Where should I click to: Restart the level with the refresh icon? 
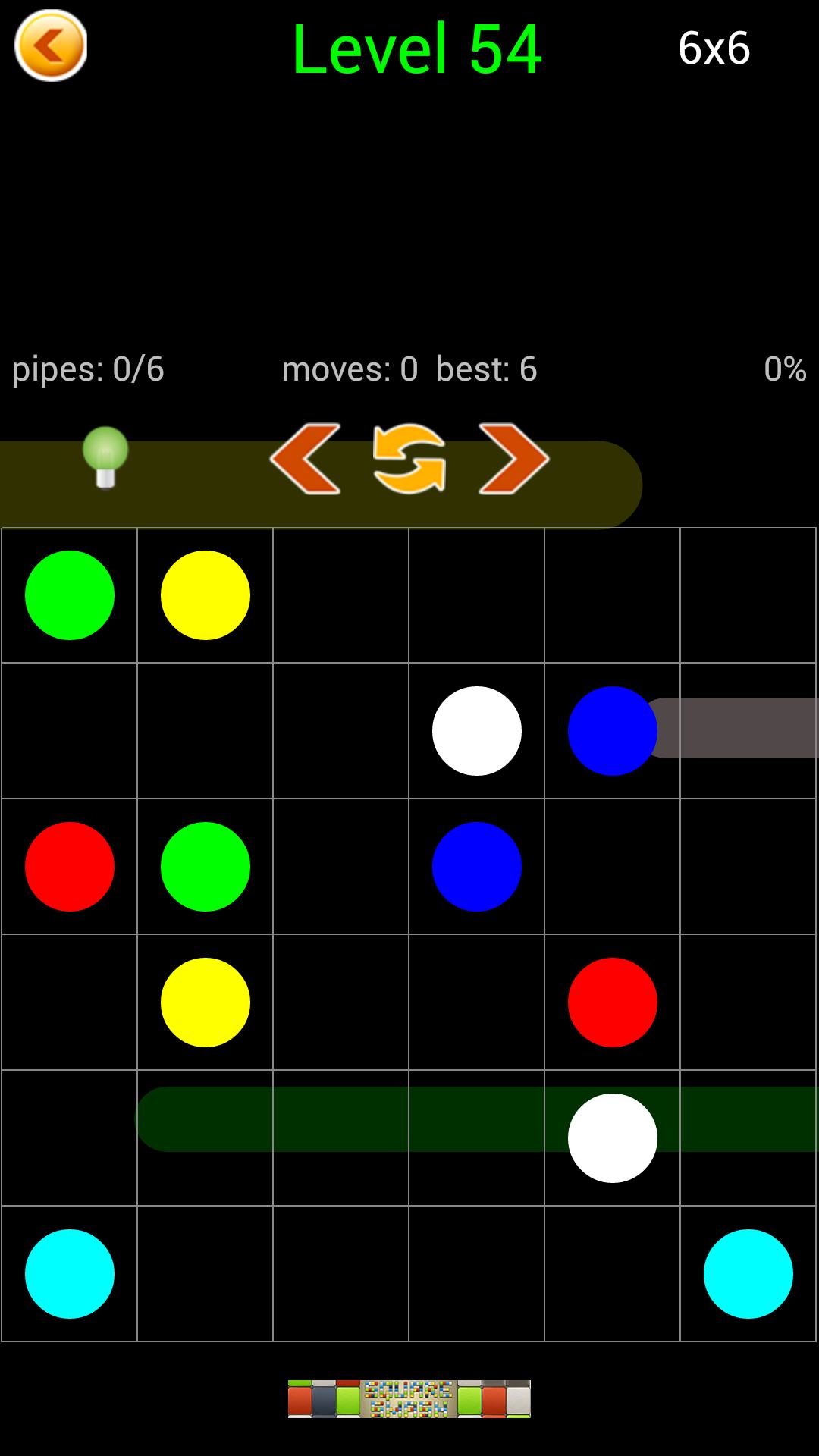pos(409,459)
